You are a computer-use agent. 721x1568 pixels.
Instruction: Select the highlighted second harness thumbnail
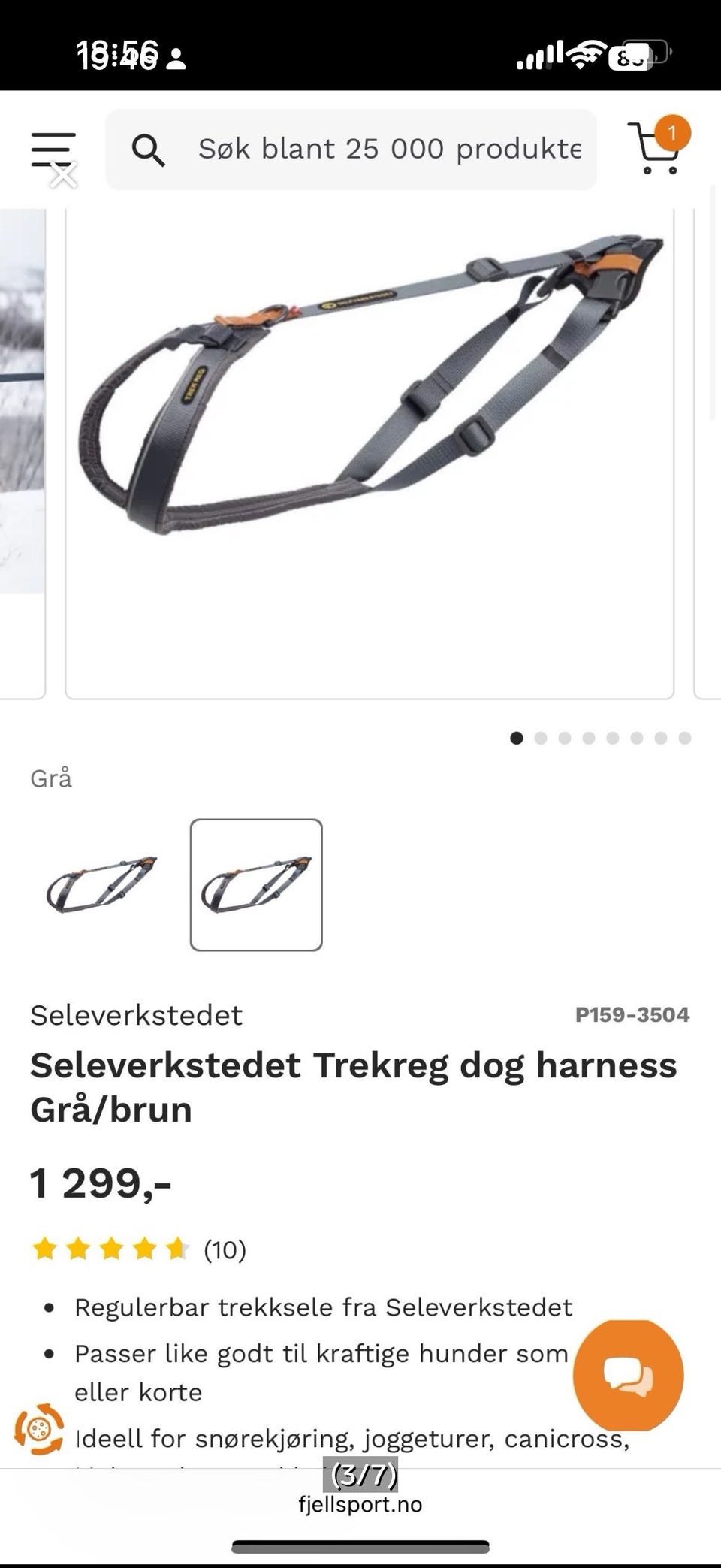[255, 884]
